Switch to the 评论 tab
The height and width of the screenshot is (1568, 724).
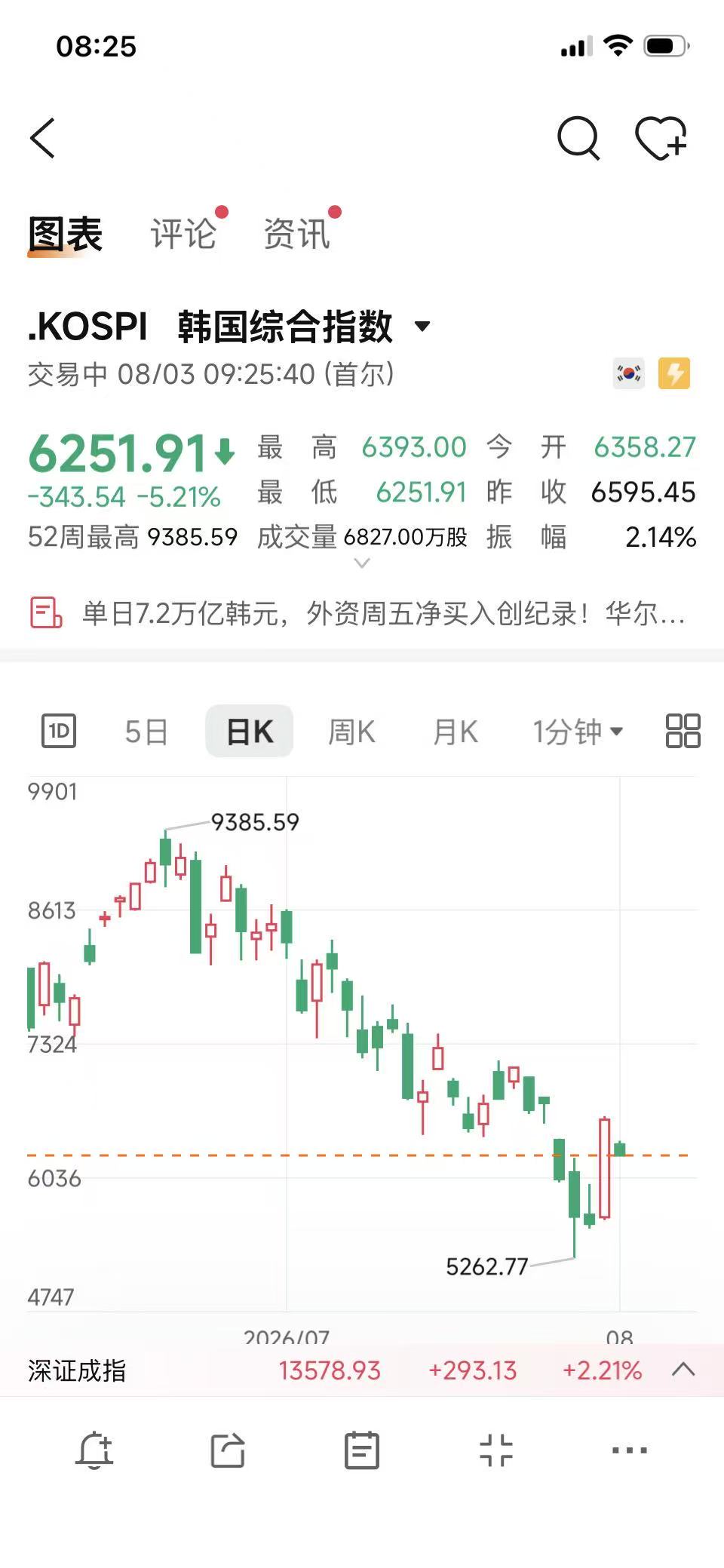(x=183, y=234)
